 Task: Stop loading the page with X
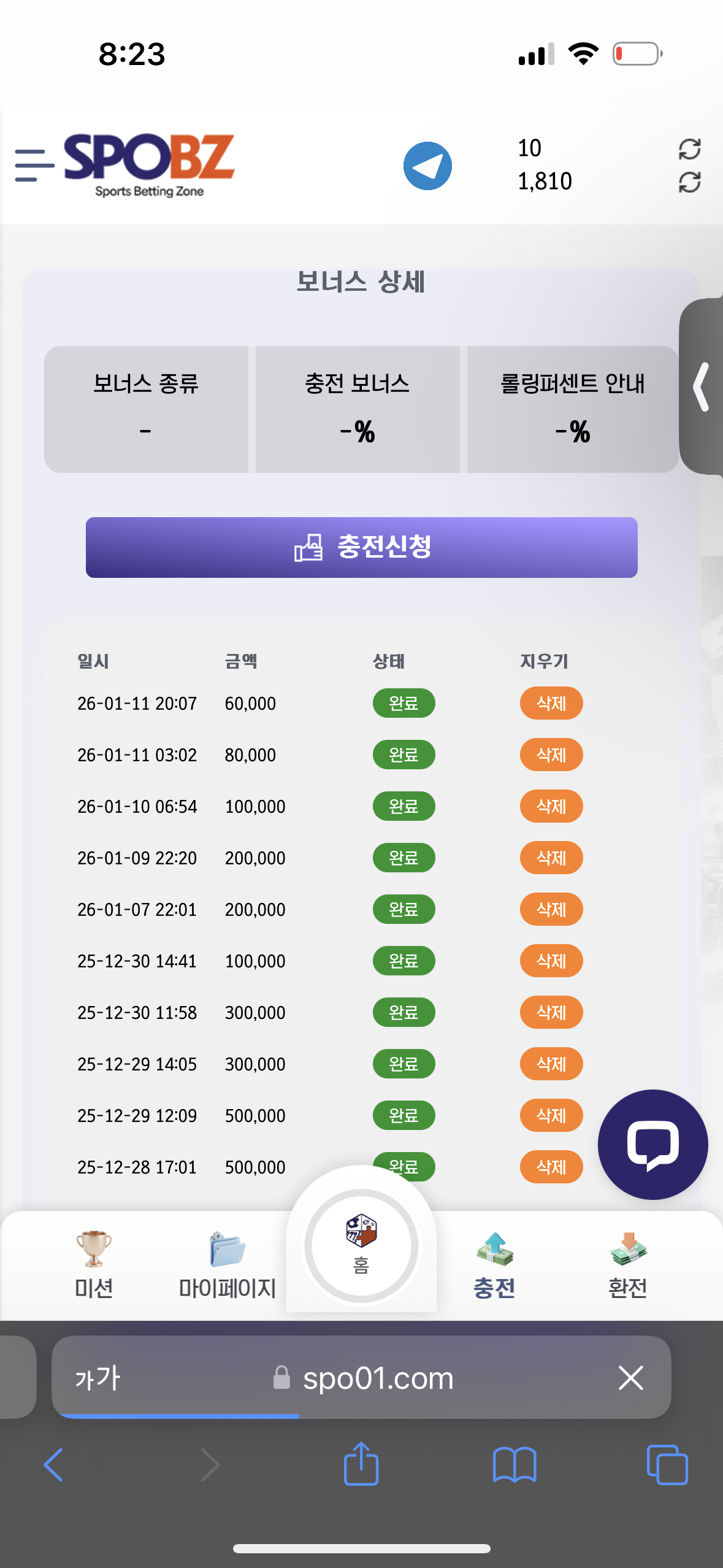(630, 1378)
